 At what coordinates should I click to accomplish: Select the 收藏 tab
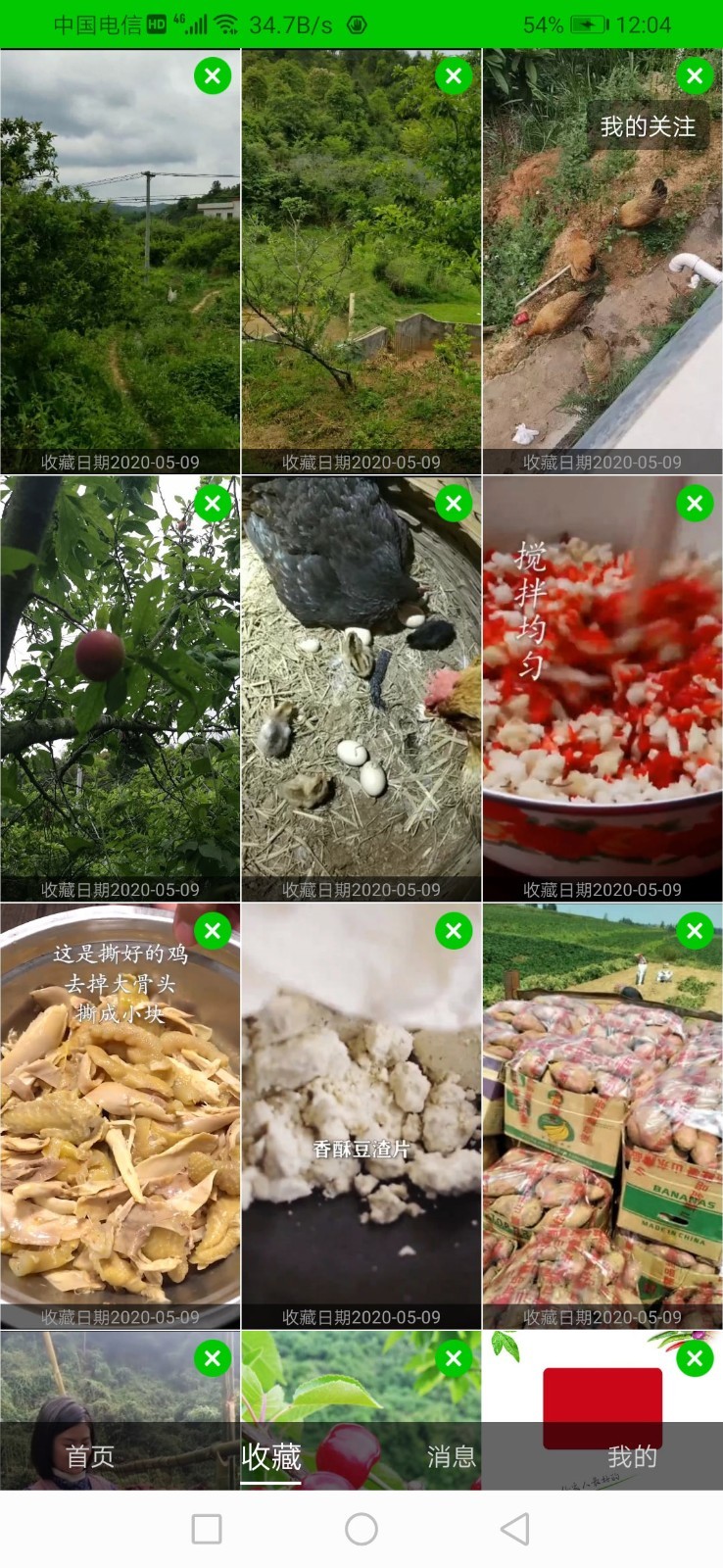coord(271,1456)
